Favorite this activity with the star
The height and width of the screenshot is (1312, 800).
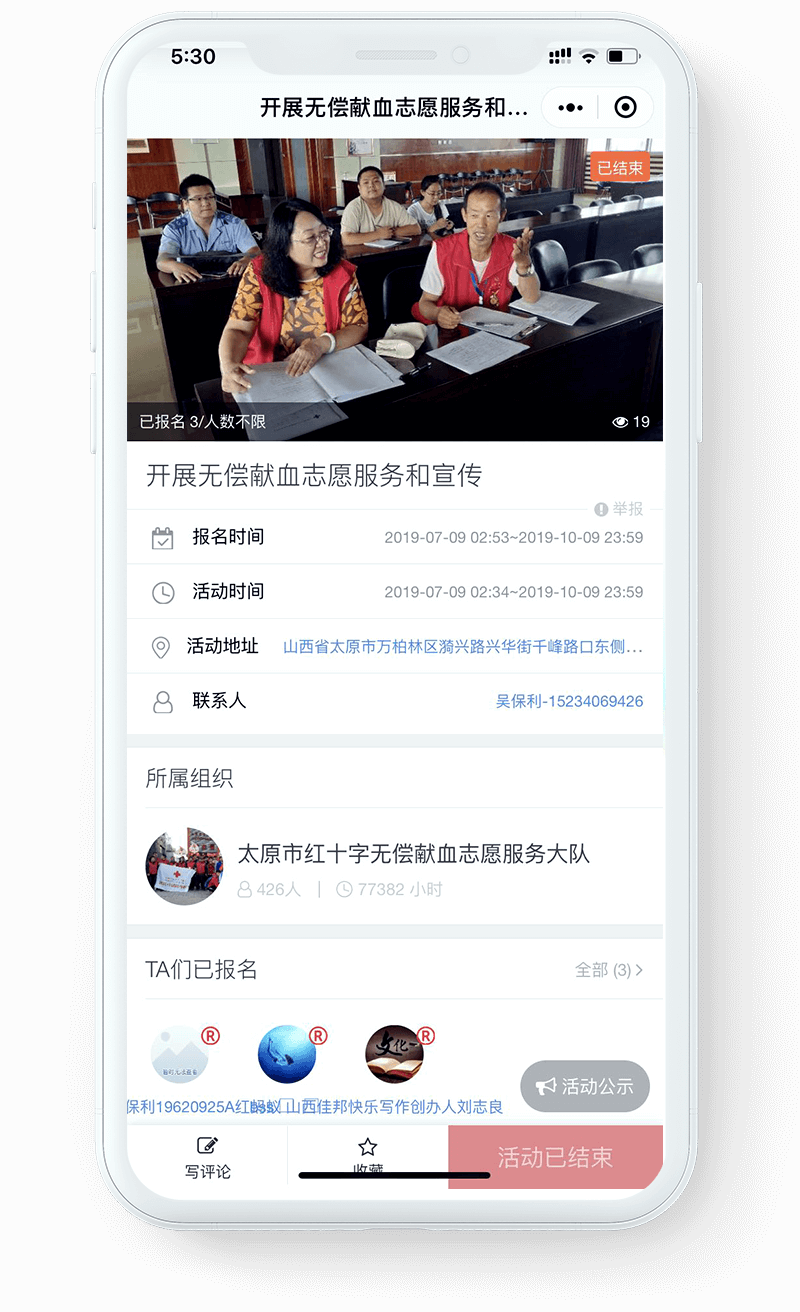click(368, 1157)
